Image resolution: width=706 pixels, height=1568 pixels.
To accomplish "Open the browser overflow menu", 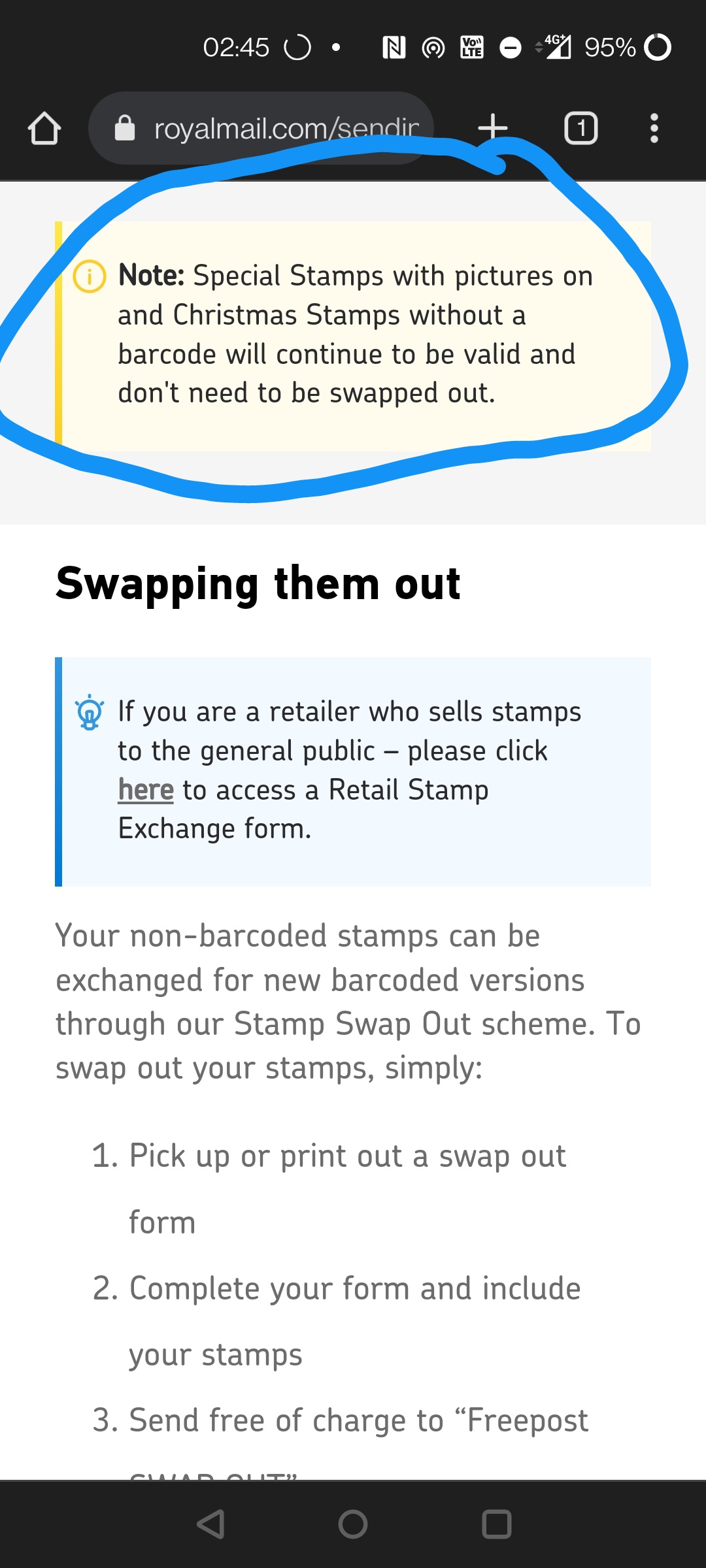I will coord(654,128).
